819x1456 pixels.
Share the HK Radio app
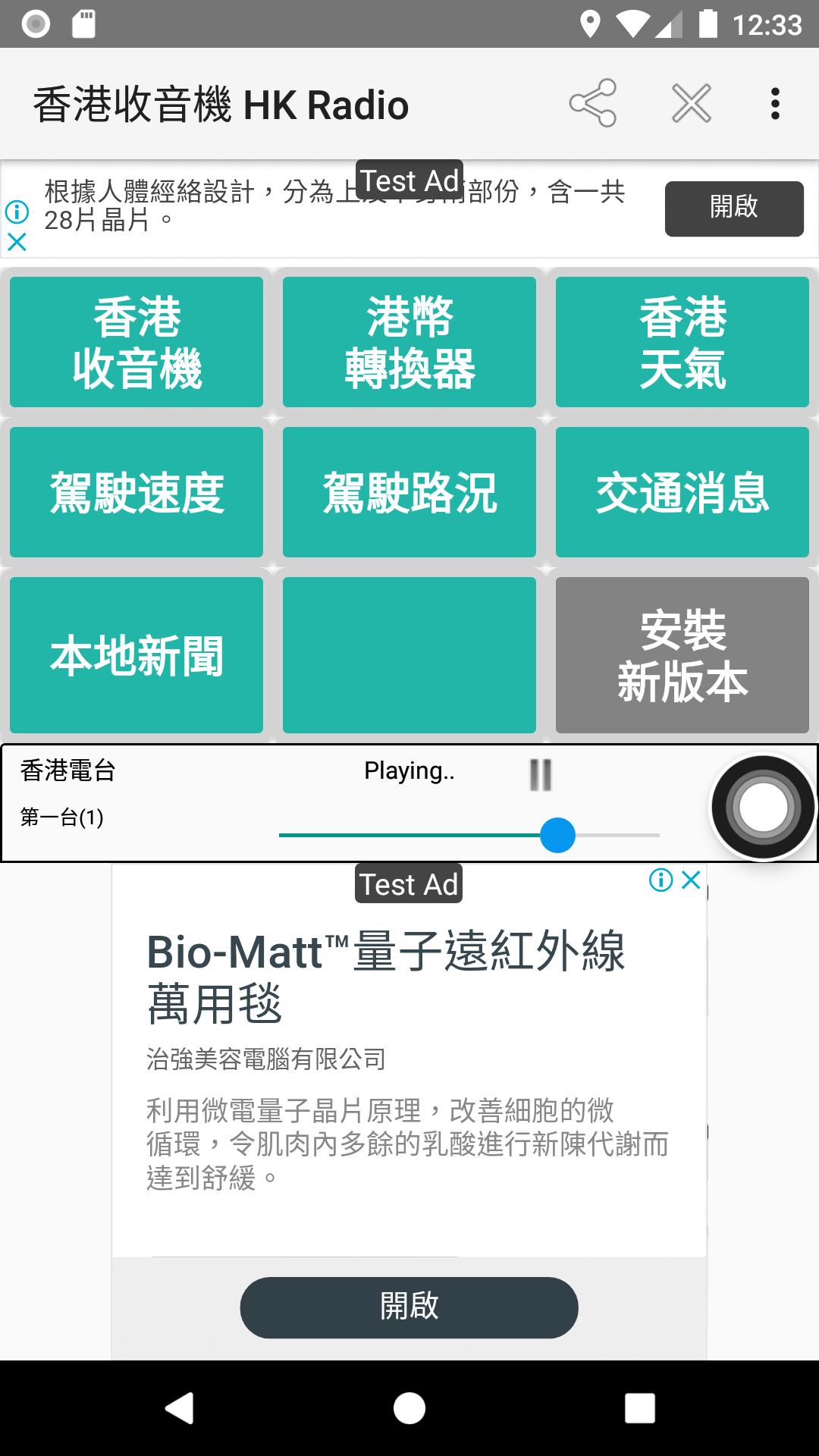(x=593, y=103)
